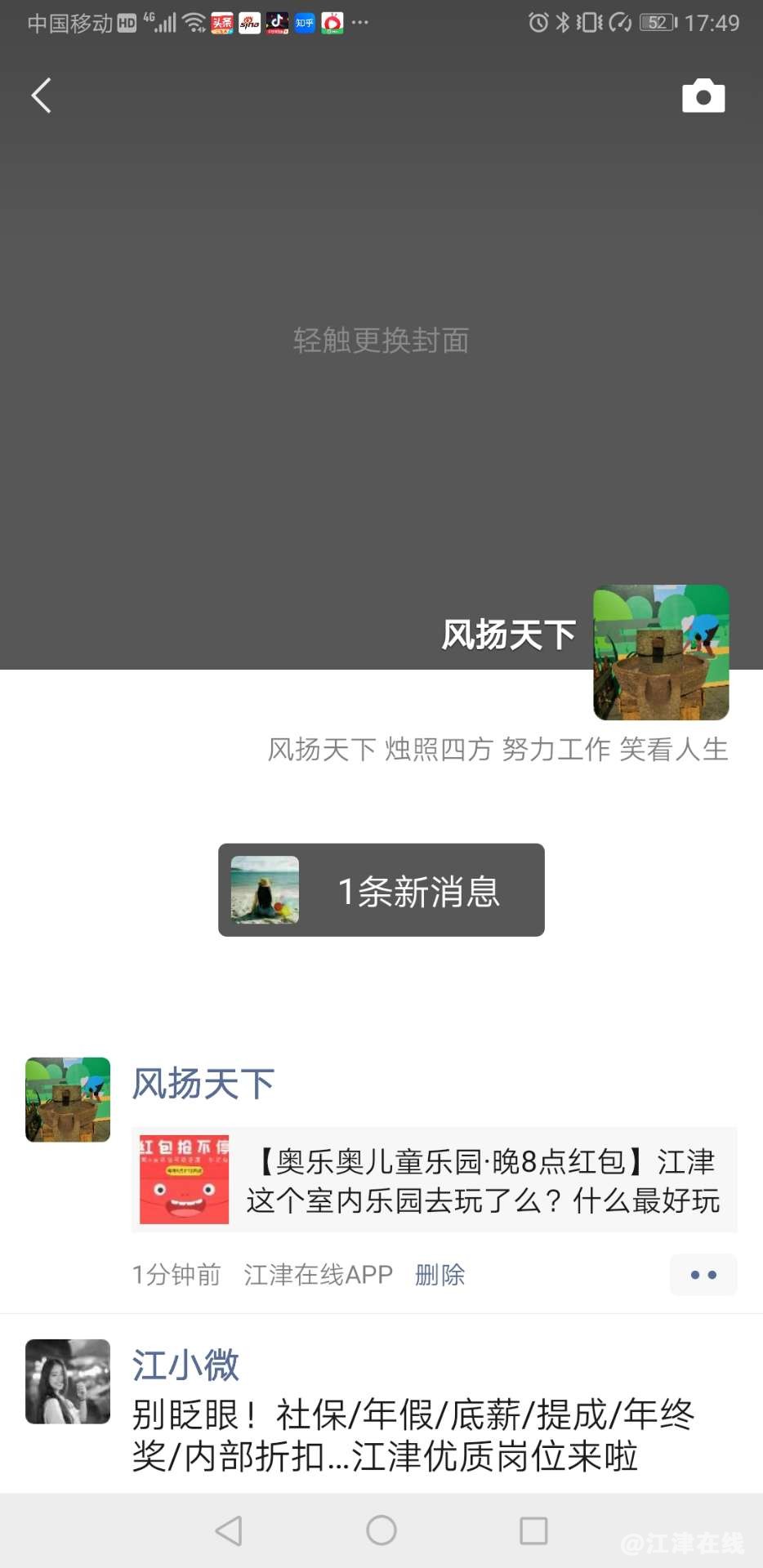Tap the cover area to change cover
Image resolution: width=763 pixels, height=1568 pixels.
tap(381, 341)
